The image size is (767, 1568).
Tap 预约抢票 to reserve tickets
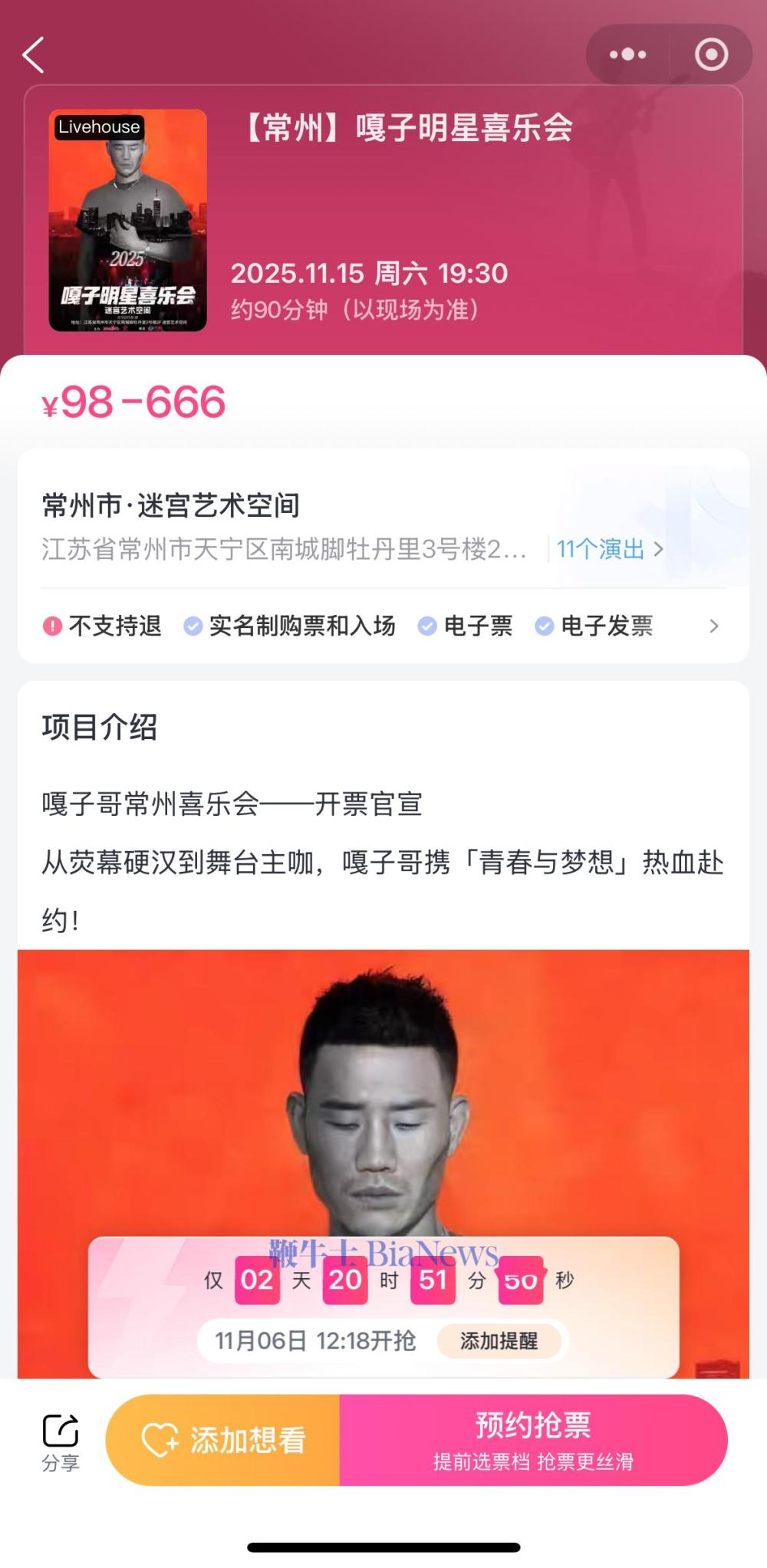533,1440
